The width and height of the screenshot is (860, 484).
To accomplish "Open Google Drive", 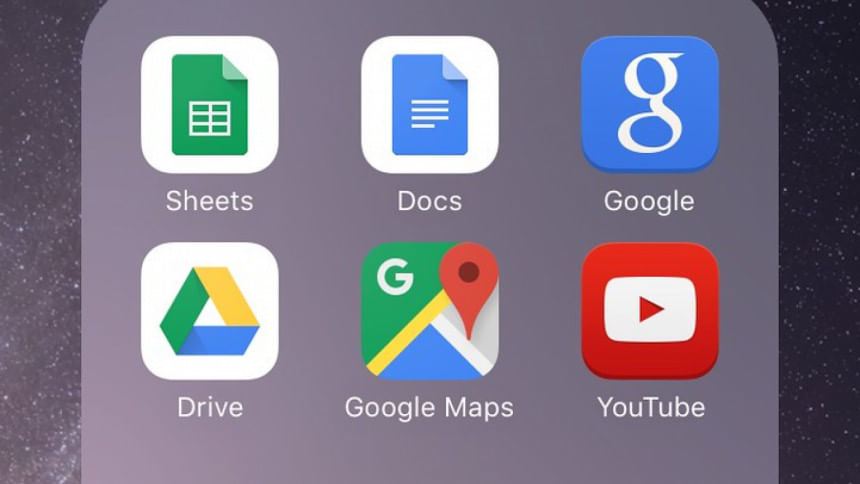I will [x=209, y=311].
